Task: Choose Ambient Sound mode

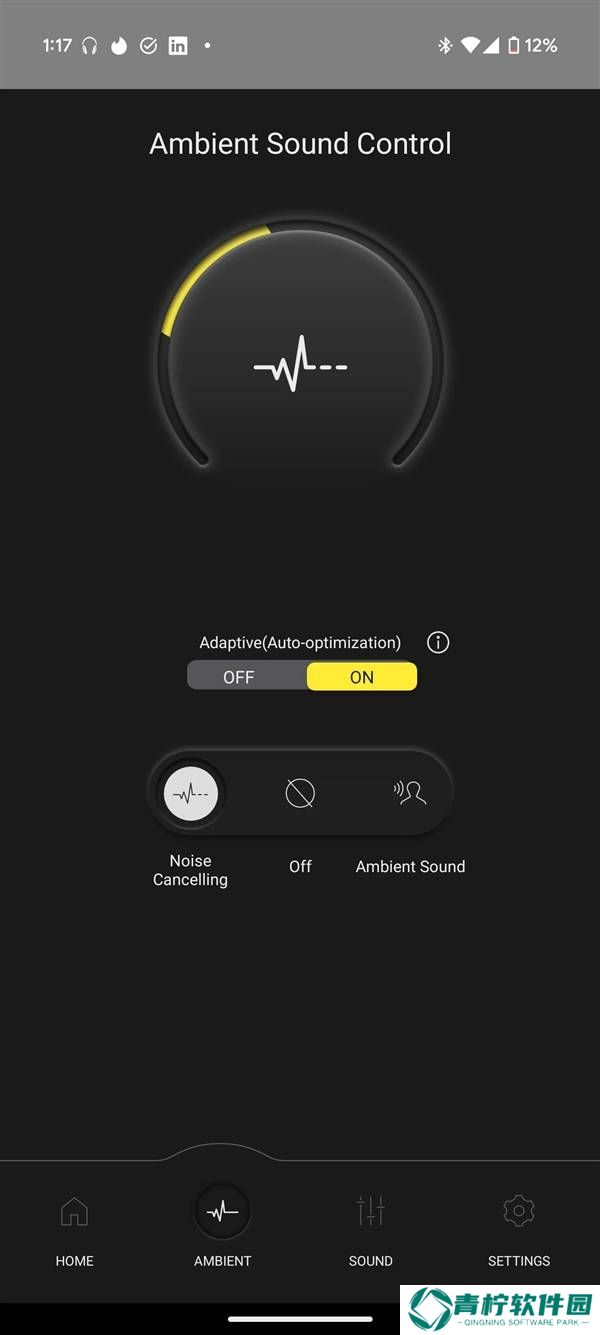Action: (x=410, y=794)
